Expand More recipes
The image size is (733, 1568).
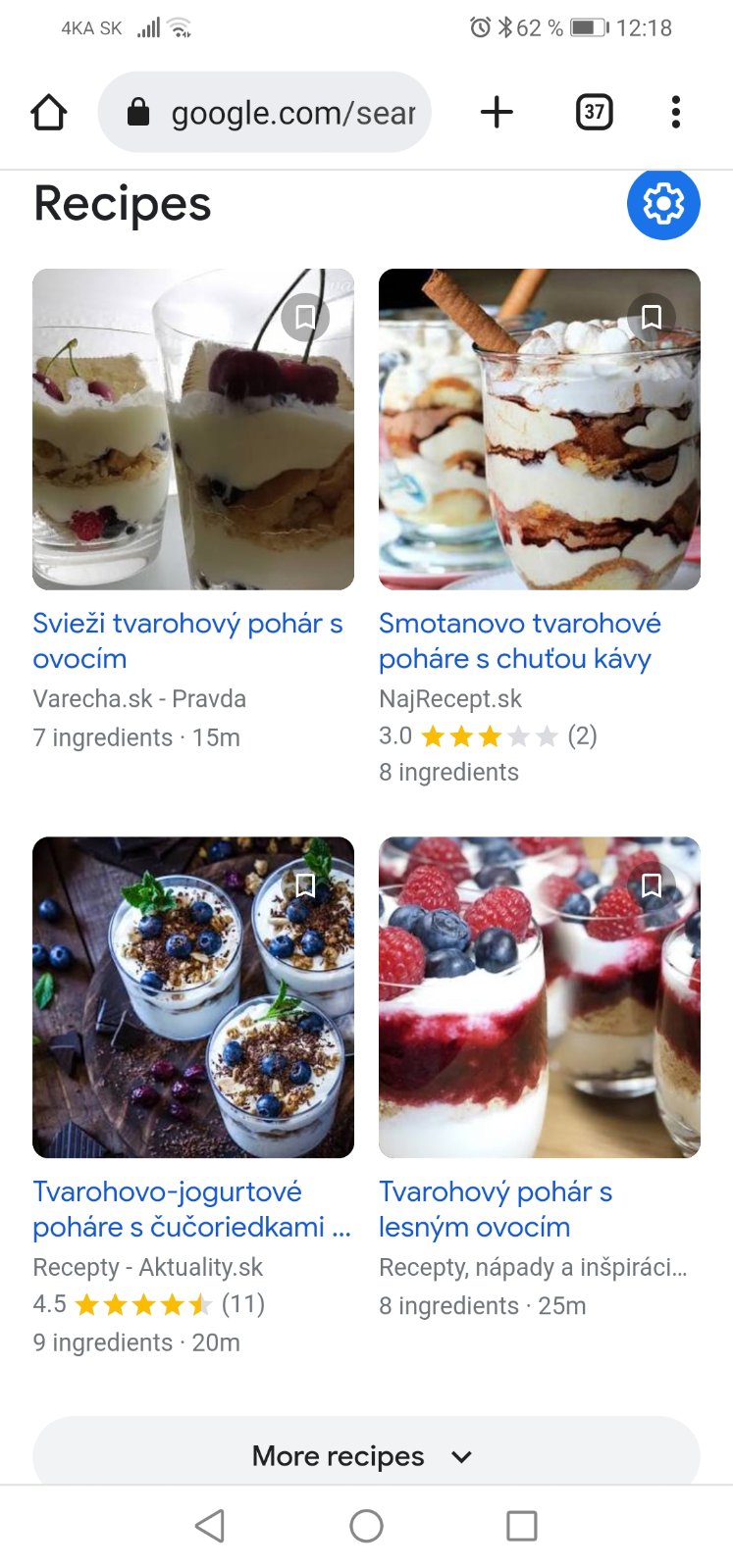click(365, 1455)
